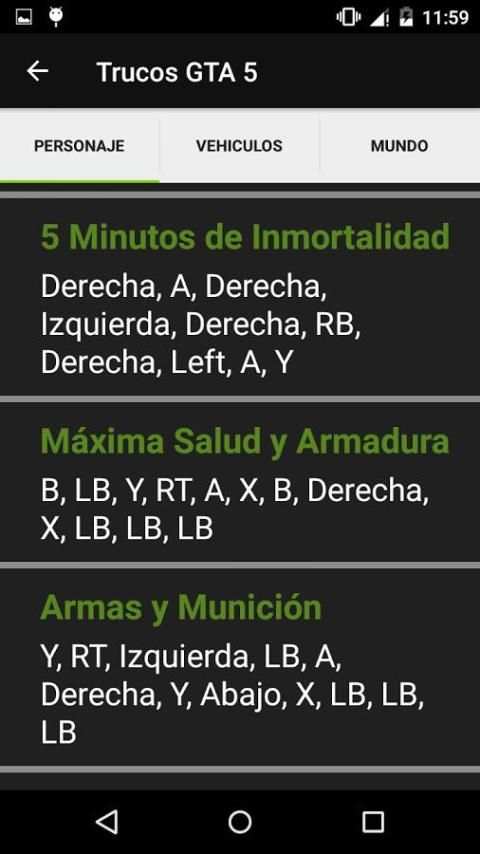Viewport: 480px width, 854px height.
Task: Open recent apps from navigation bar
Action: 373,821
